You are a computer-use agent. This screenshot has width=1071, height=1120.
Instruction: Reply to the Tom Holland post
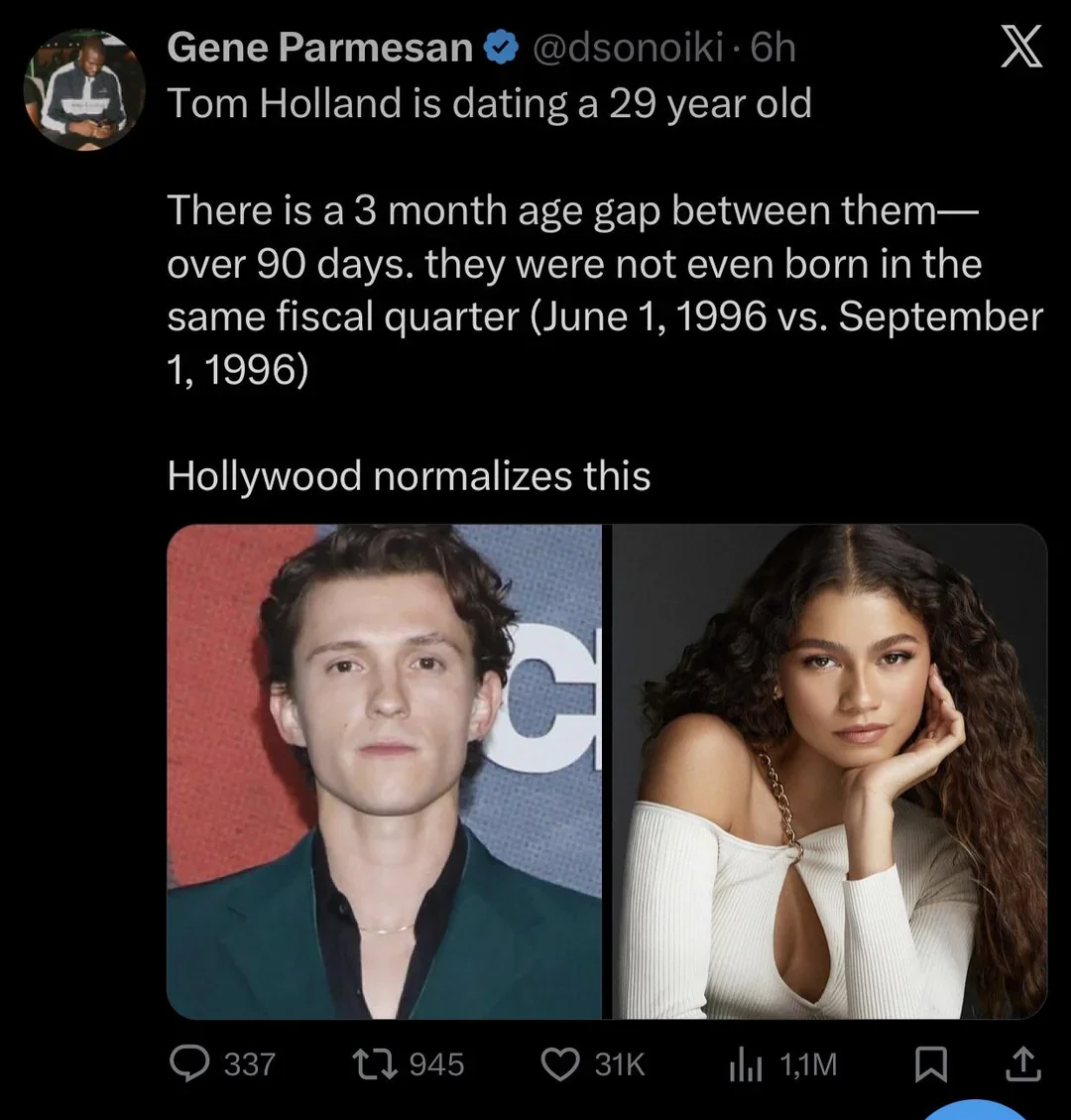(x=188, y=1064)
